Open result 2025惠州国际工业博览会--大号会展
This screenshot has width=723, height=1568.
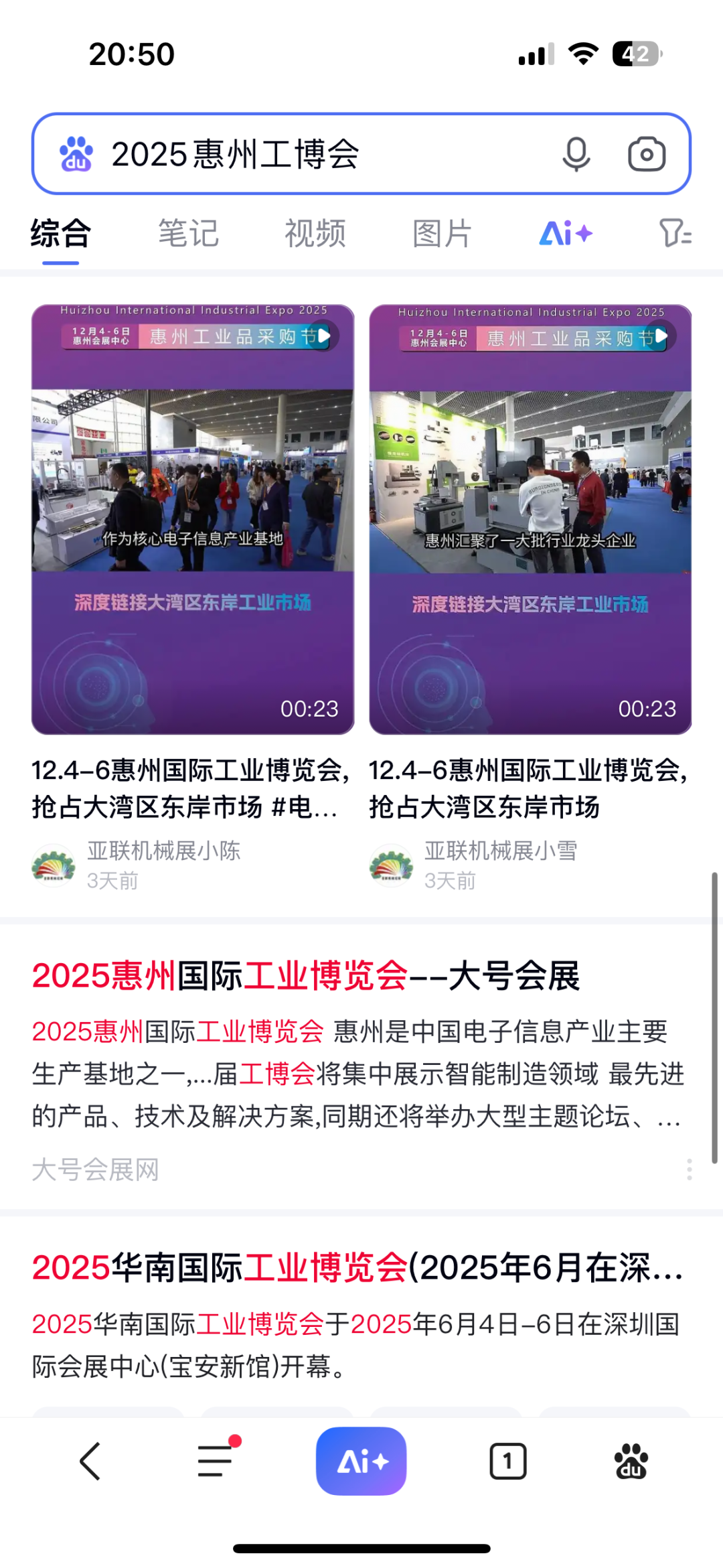[x=306, y=975]
